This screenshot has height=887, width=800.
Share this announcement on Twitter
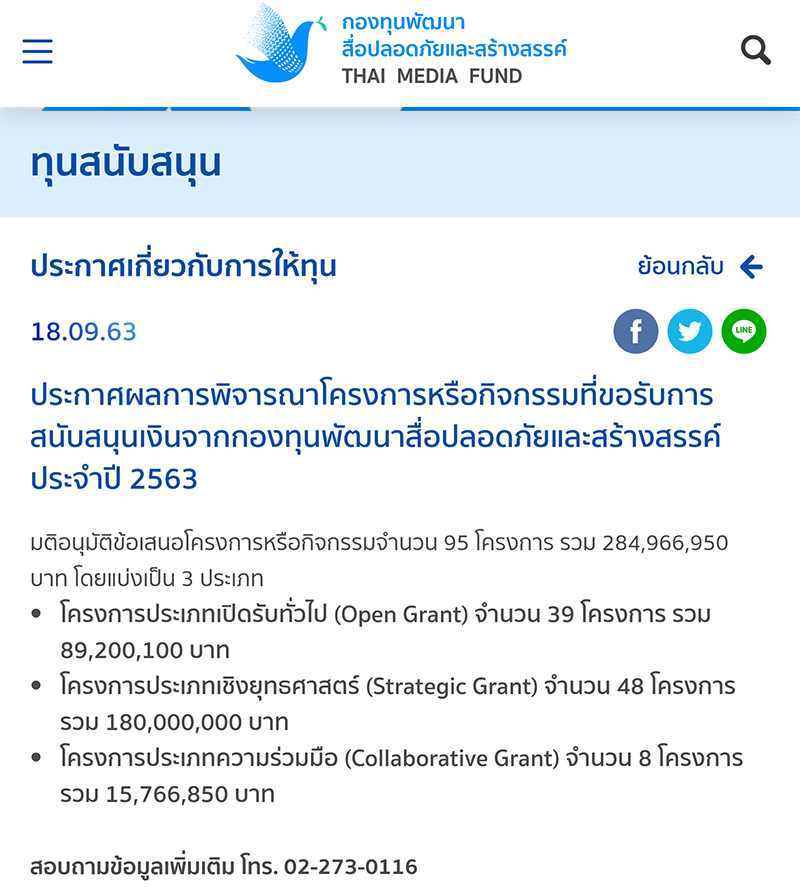[x=690, y=331]
